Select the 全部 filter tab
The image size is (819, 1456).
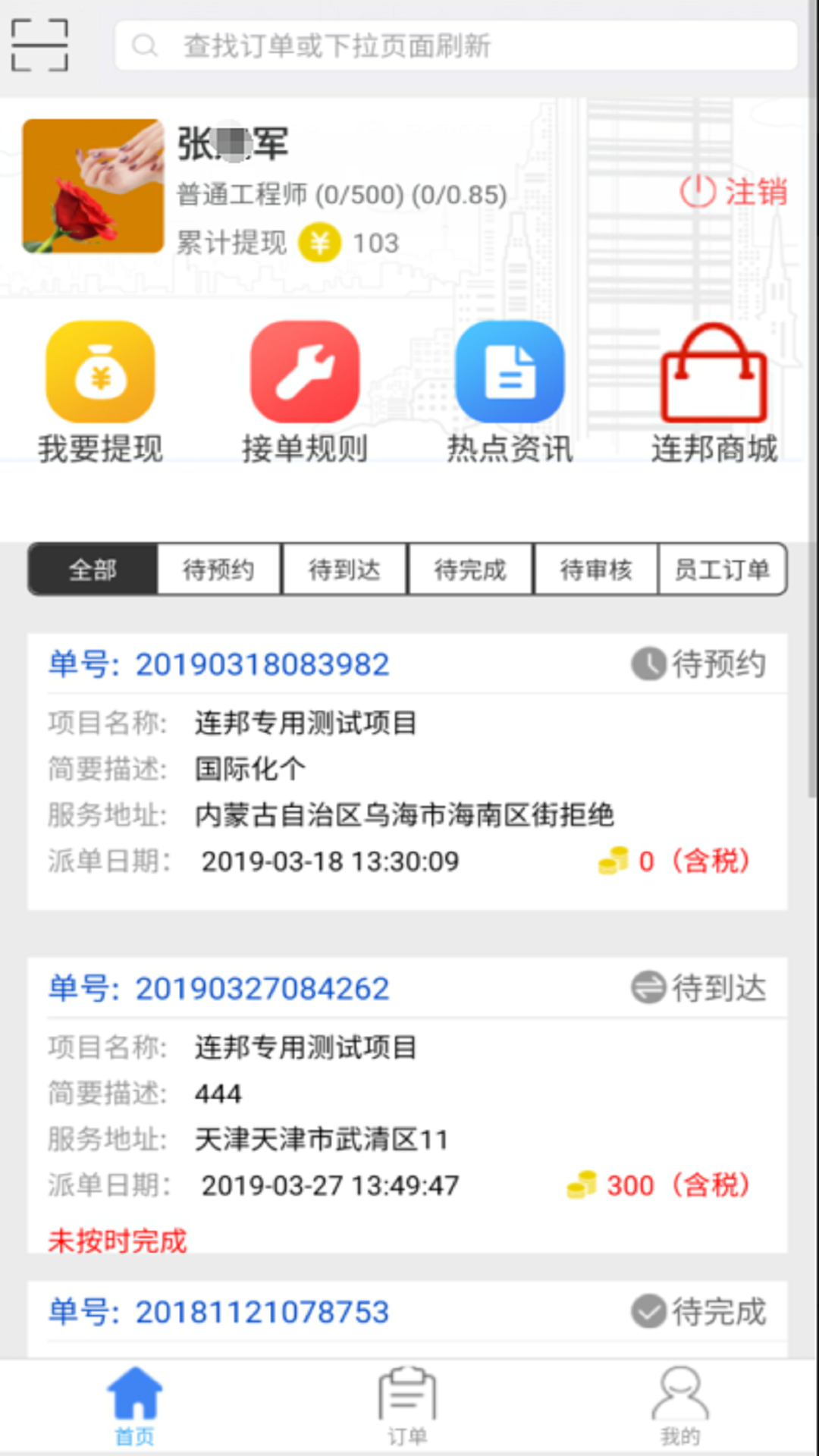click(x=93, y=570)
